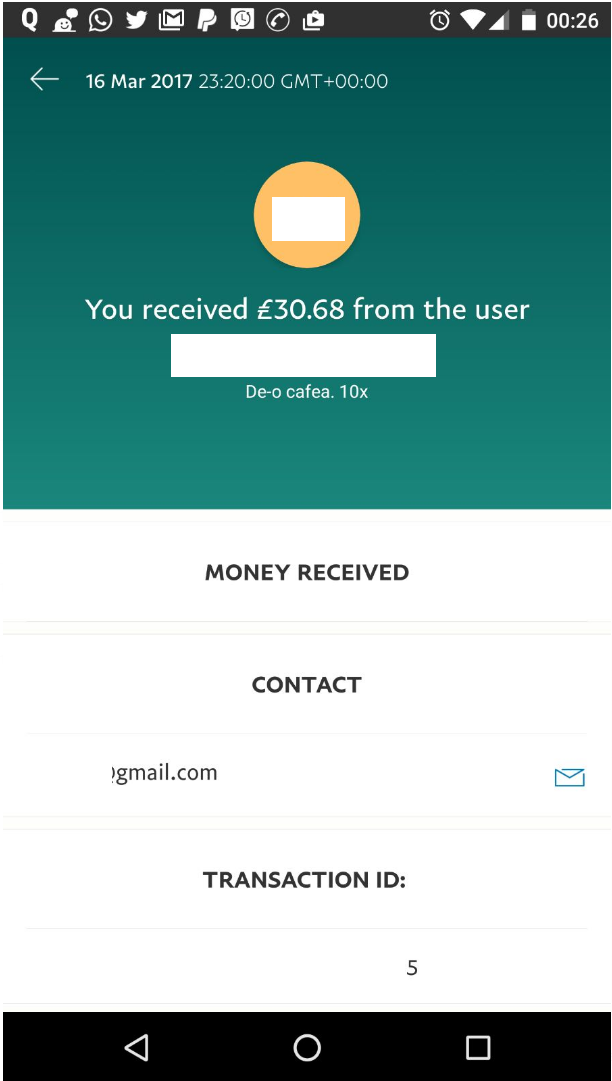The width and height of the screenshot is (612, 1081).
Task: Tap the system back button
Action: coord(136,1047)
